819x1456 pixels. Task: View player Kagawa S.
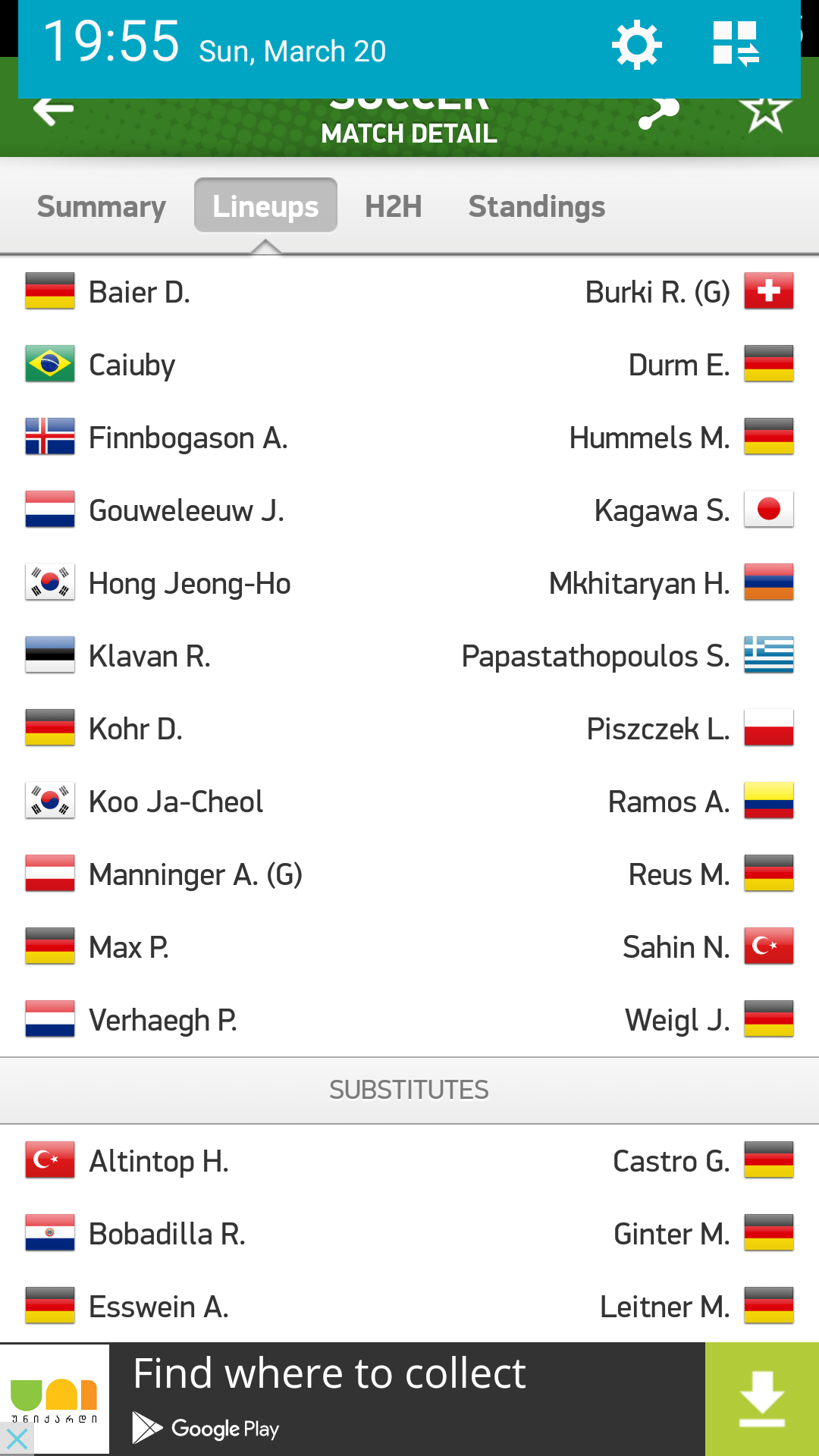coord(661,510)
